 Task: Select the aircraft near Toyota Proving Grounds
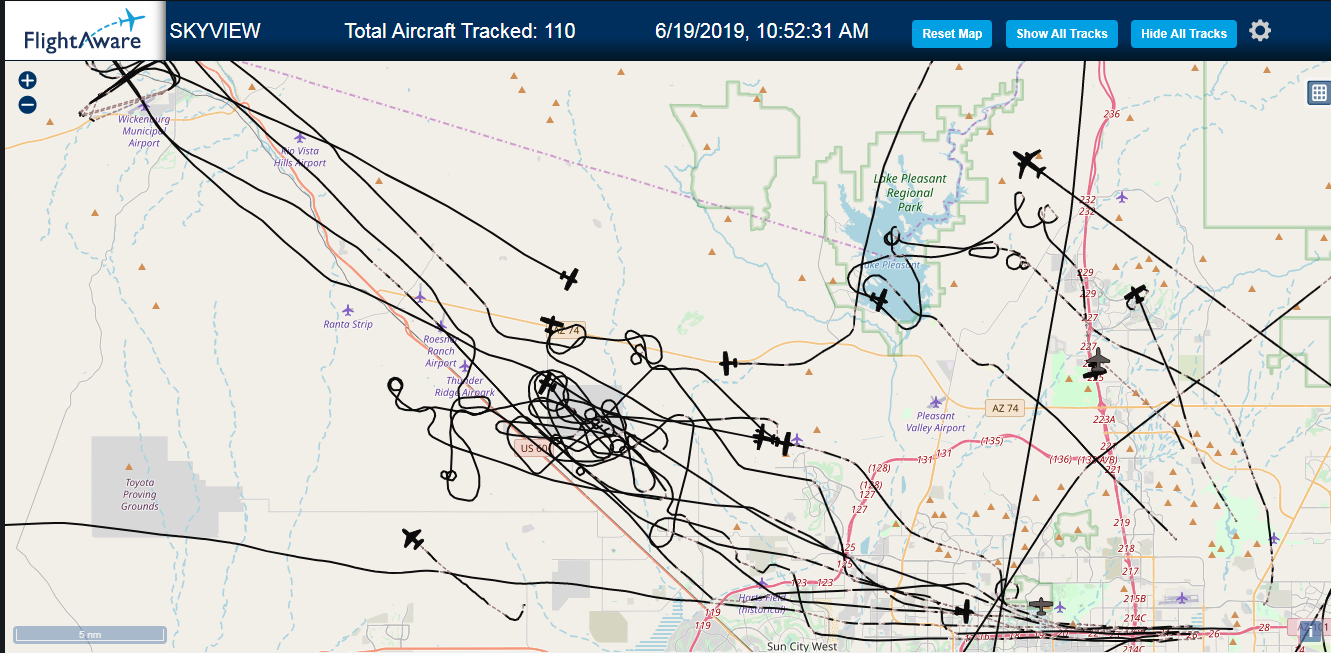coord(413,538)
